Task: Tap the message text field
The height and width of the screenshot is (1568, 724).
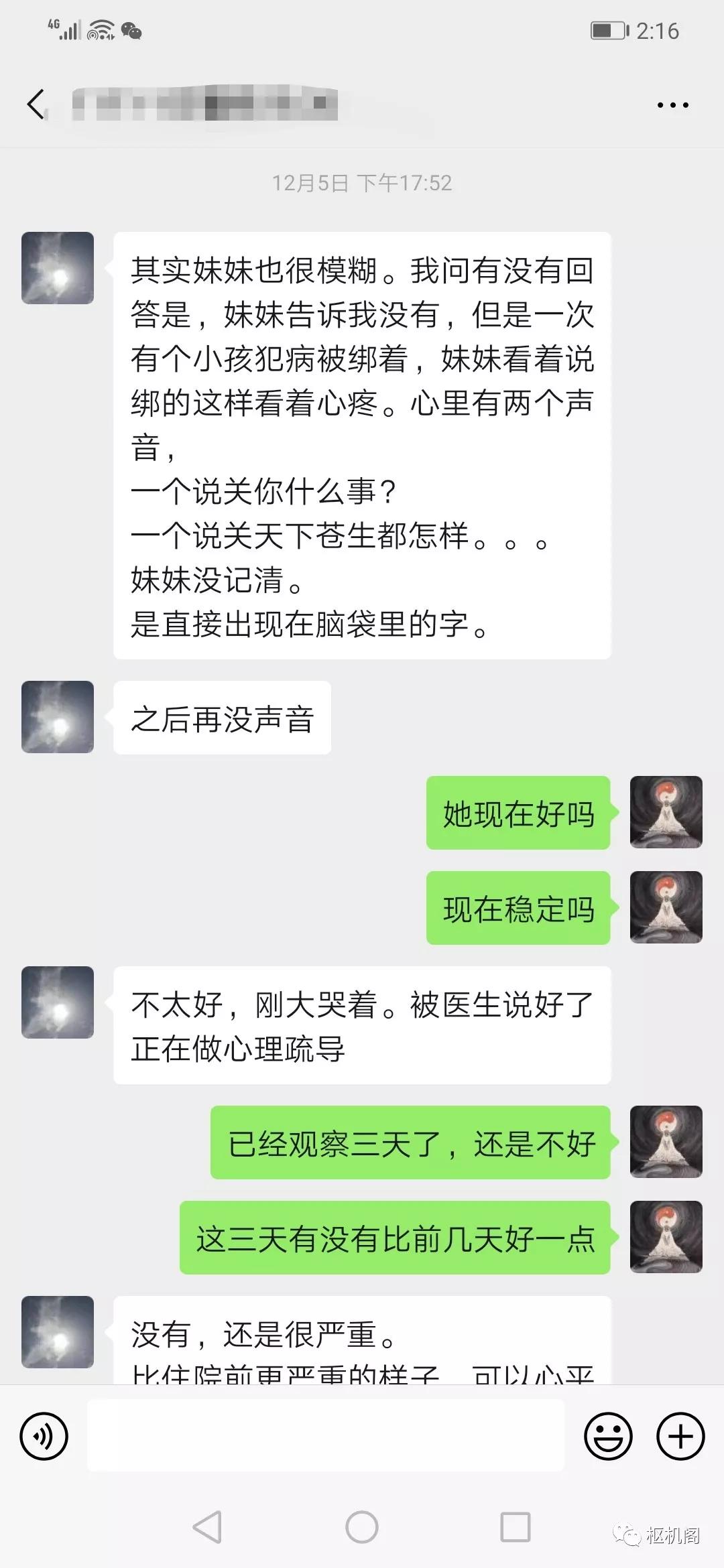Action: tap(326, 1436)
